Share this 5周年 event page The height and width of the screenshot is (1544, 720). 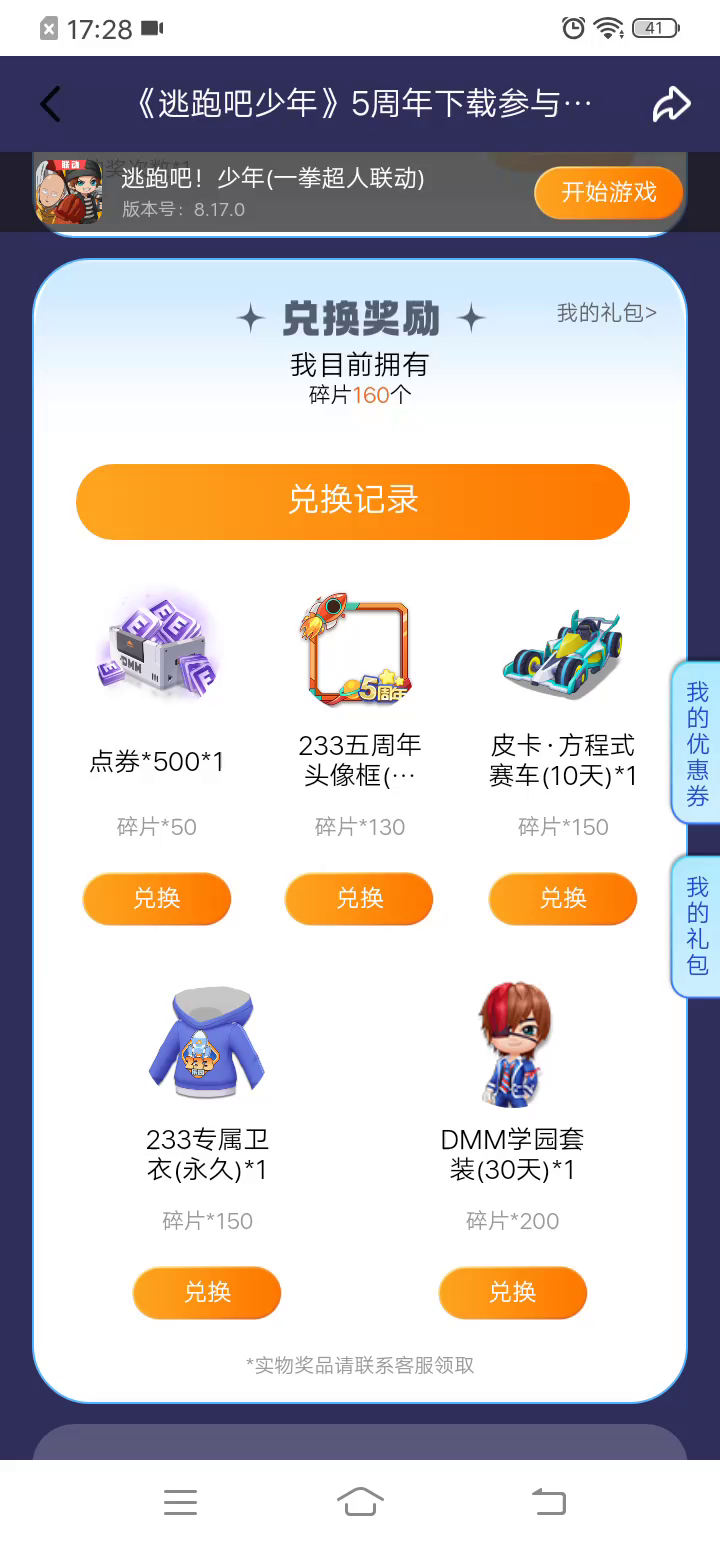coord(671,104)
